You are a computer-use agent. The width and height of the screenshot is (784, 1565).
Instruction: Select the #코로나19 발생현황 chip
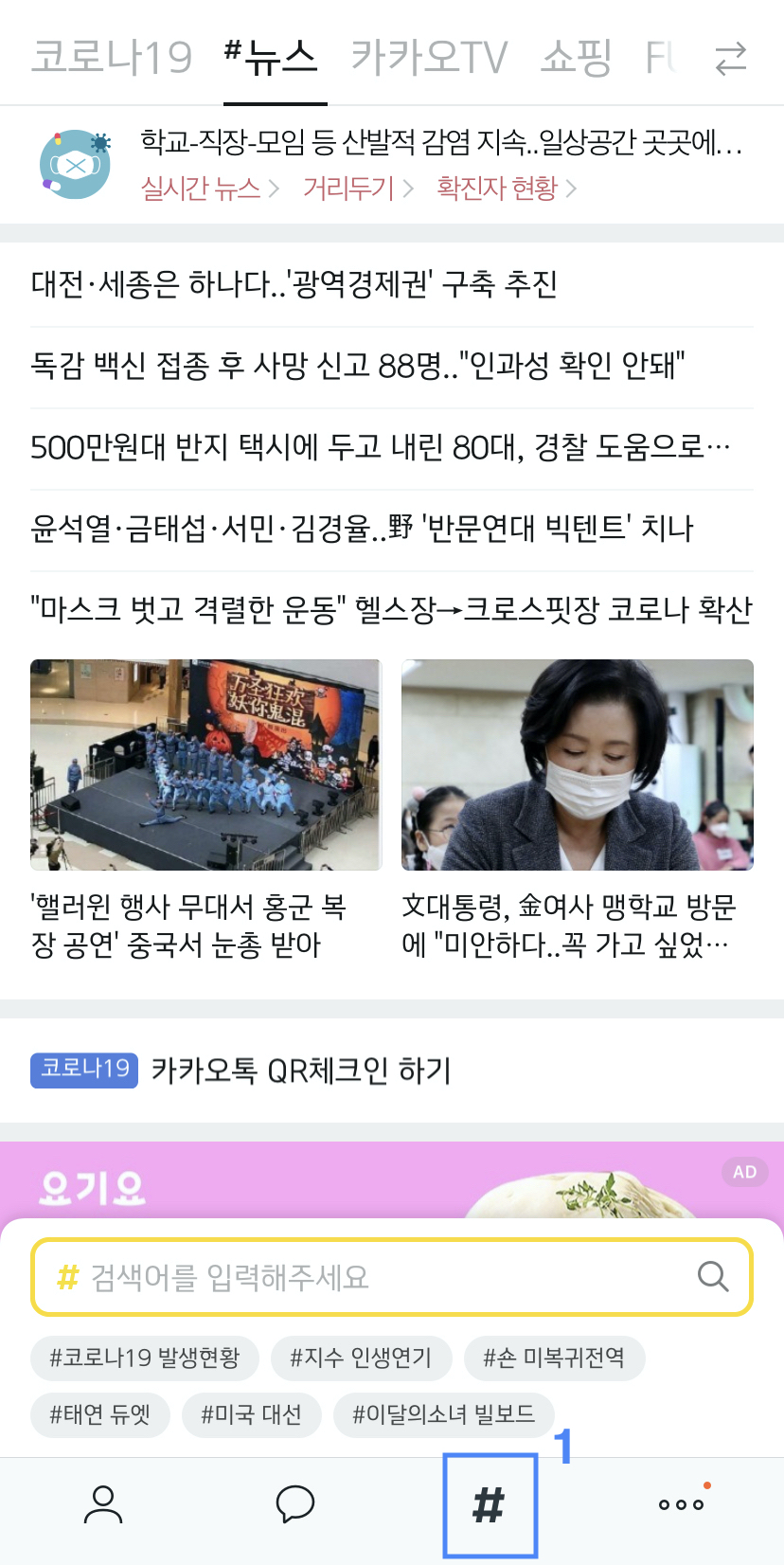(x=144, y=1358)
